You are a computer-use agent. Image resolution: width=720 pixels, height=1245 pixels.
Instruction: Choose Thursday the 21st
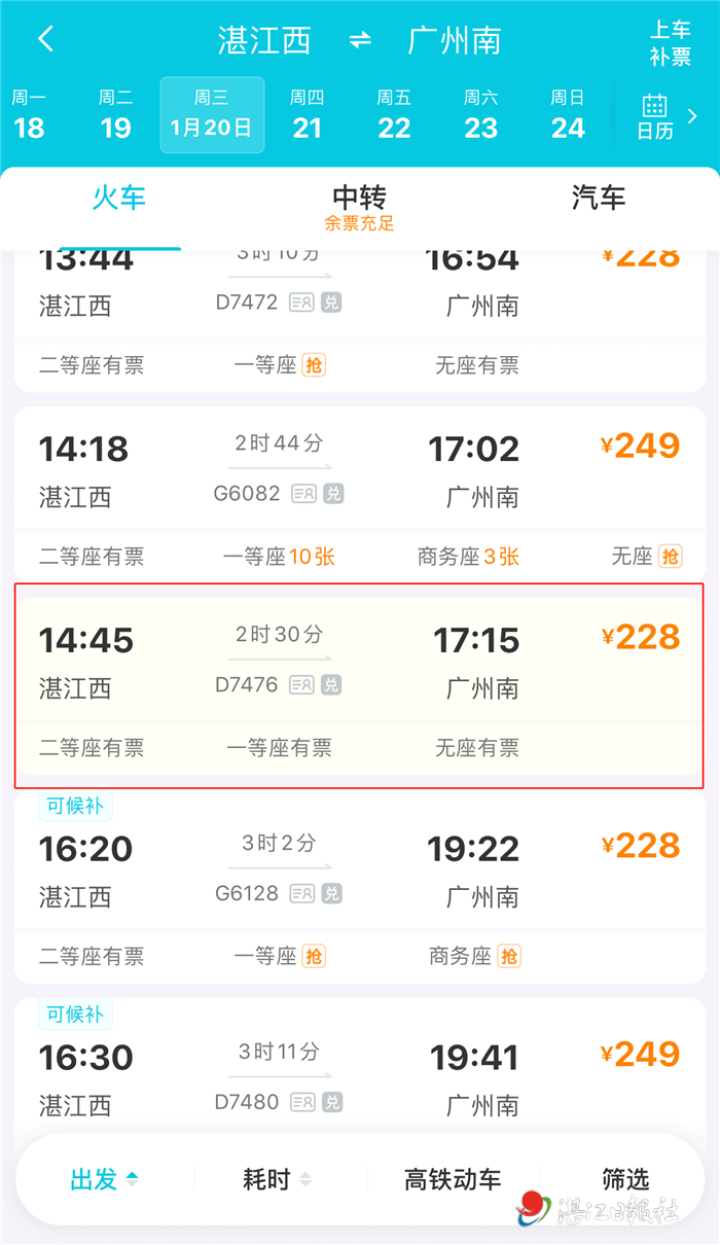coord(307,115)
